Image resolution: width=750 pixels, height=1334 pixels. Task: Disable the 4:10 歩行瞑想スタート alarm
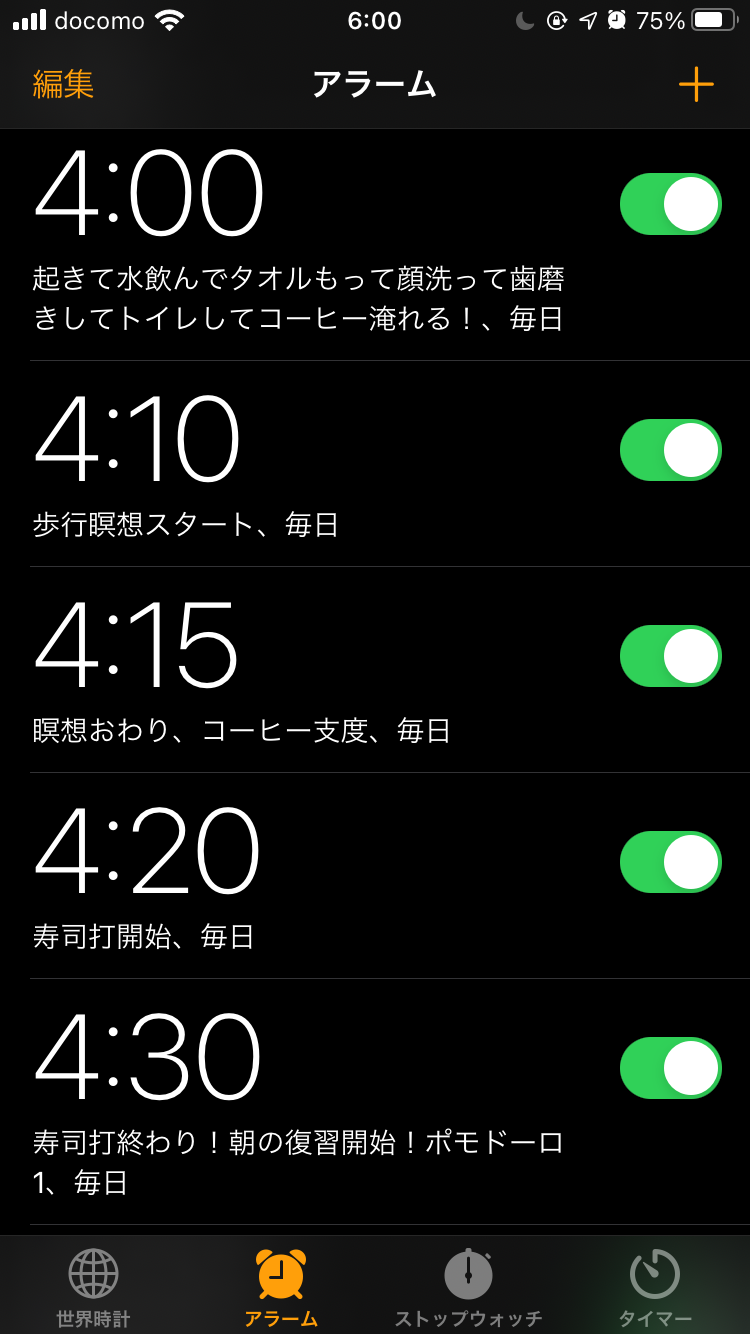point(671,450)
